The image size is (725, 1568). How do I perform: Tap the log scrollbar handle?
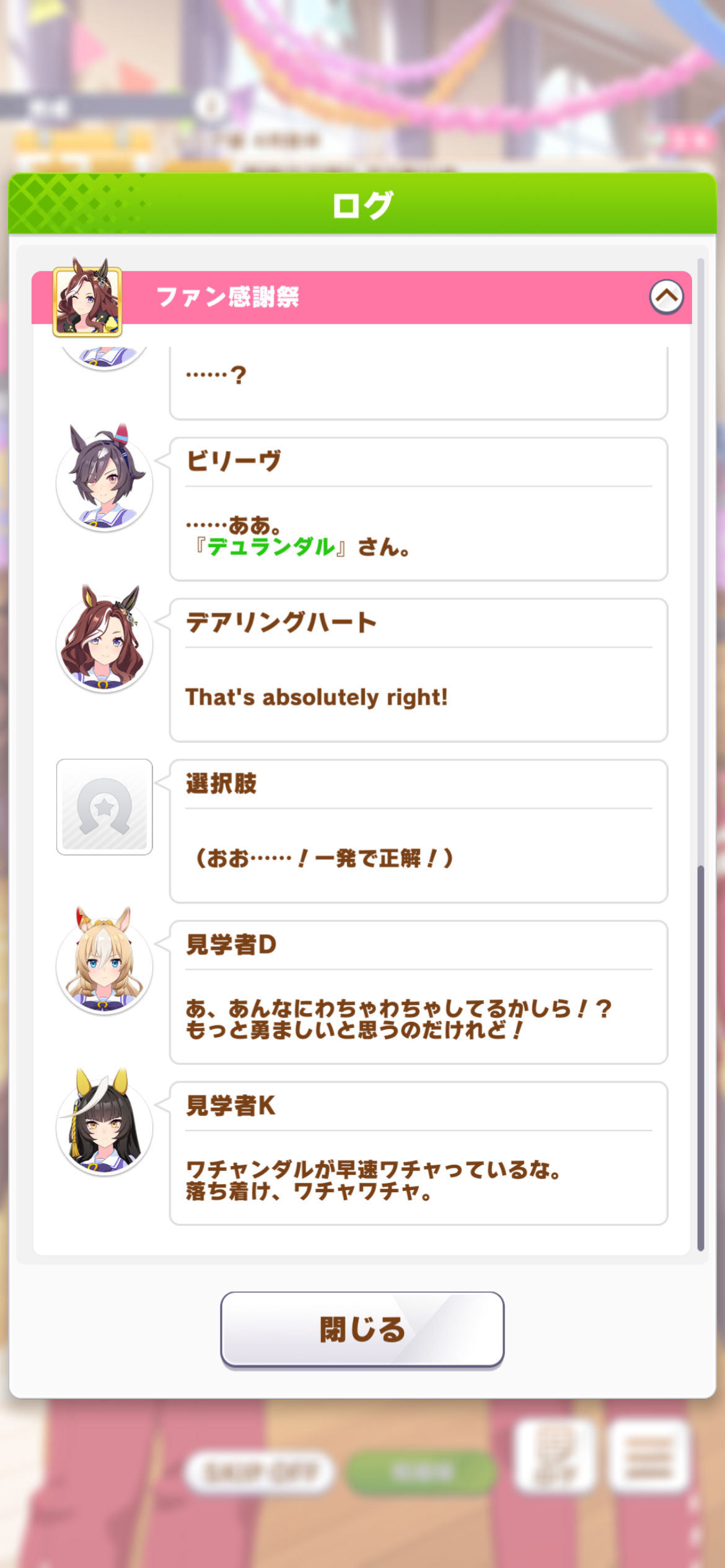click(x=701, y=1058)
